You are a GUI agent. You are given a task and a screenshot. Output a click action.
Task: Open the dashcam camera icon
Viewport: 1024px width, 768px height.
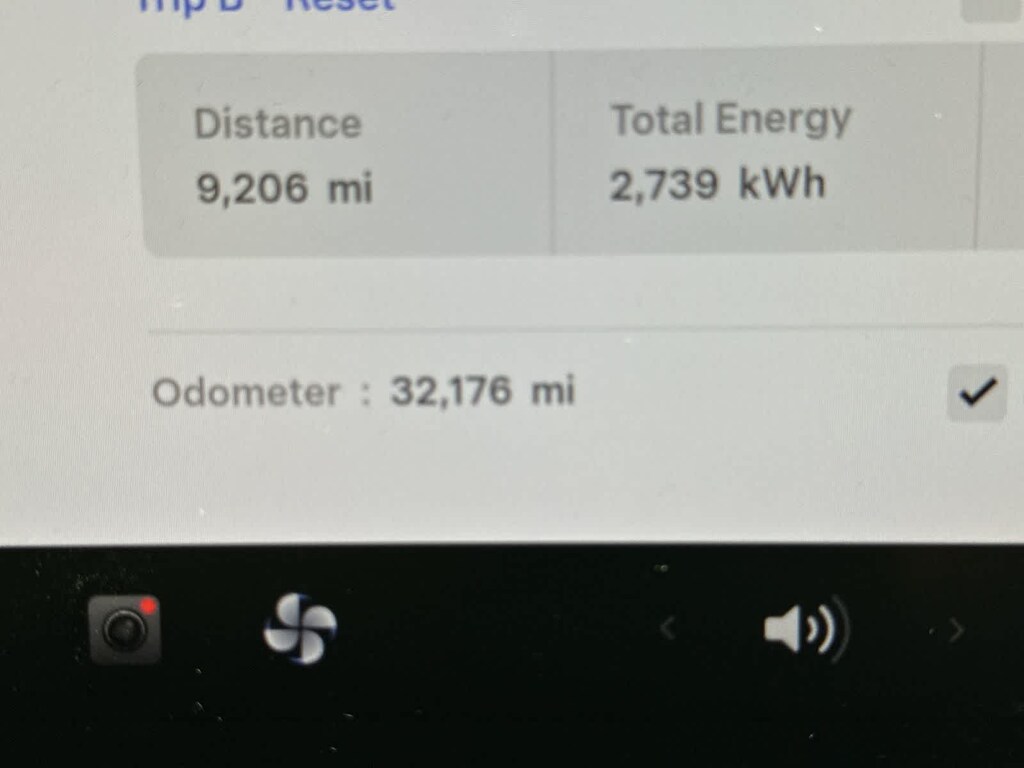(x=125, y=630)
